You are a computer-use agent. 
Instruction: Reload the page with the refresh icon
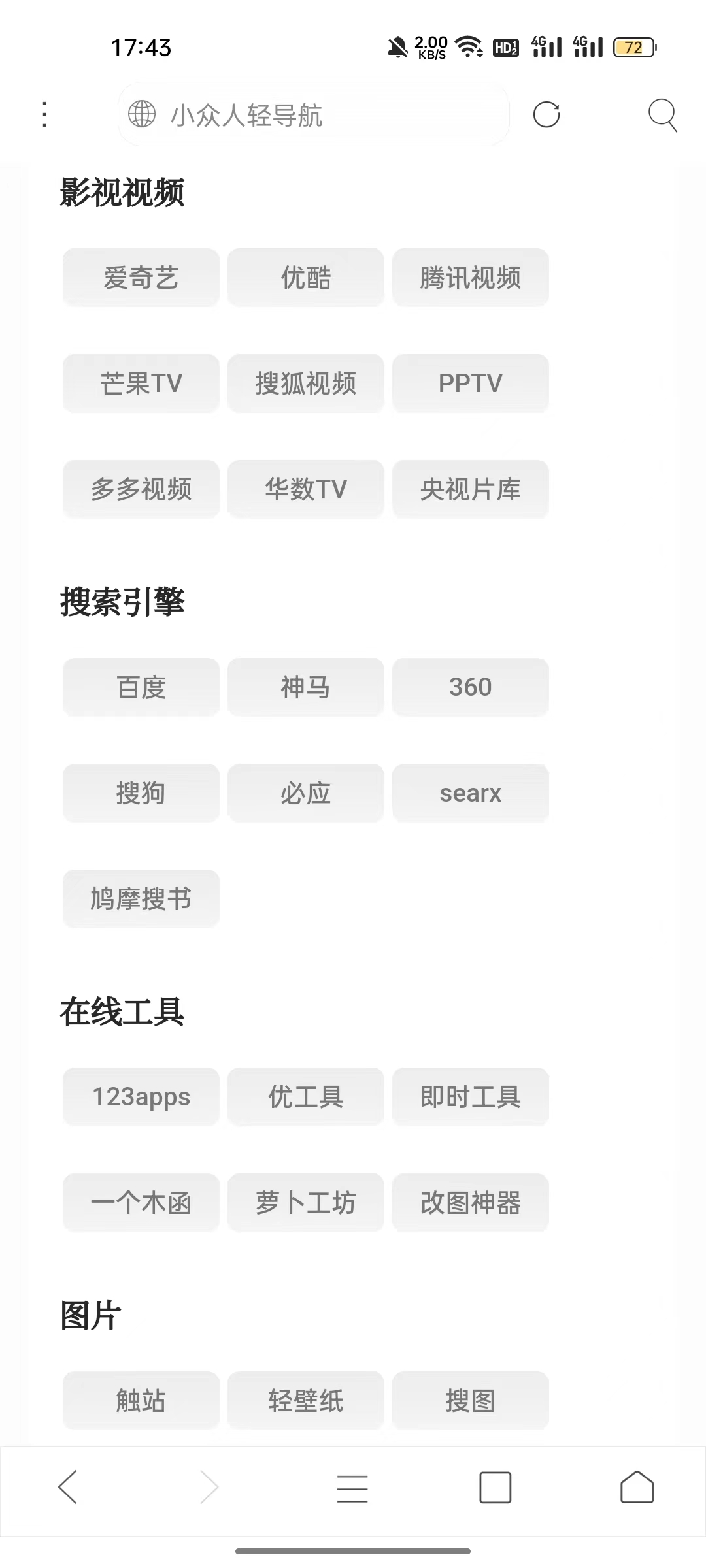coord(546,114)
